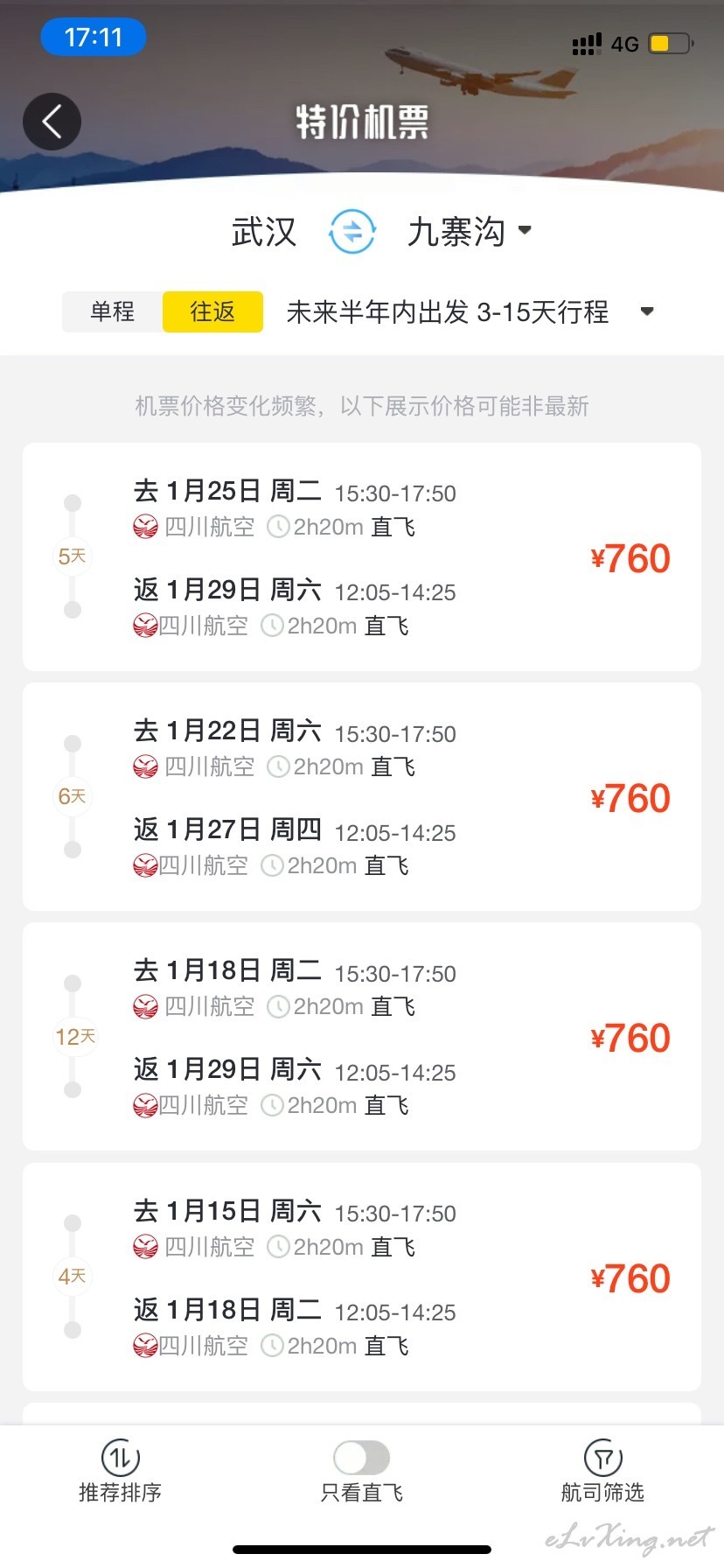The width and height of the screenshot is (724, 1568).
Task: Open the 4天 trip departing 1月15日
Action: pyautogui.click(x=362, y=1277)
